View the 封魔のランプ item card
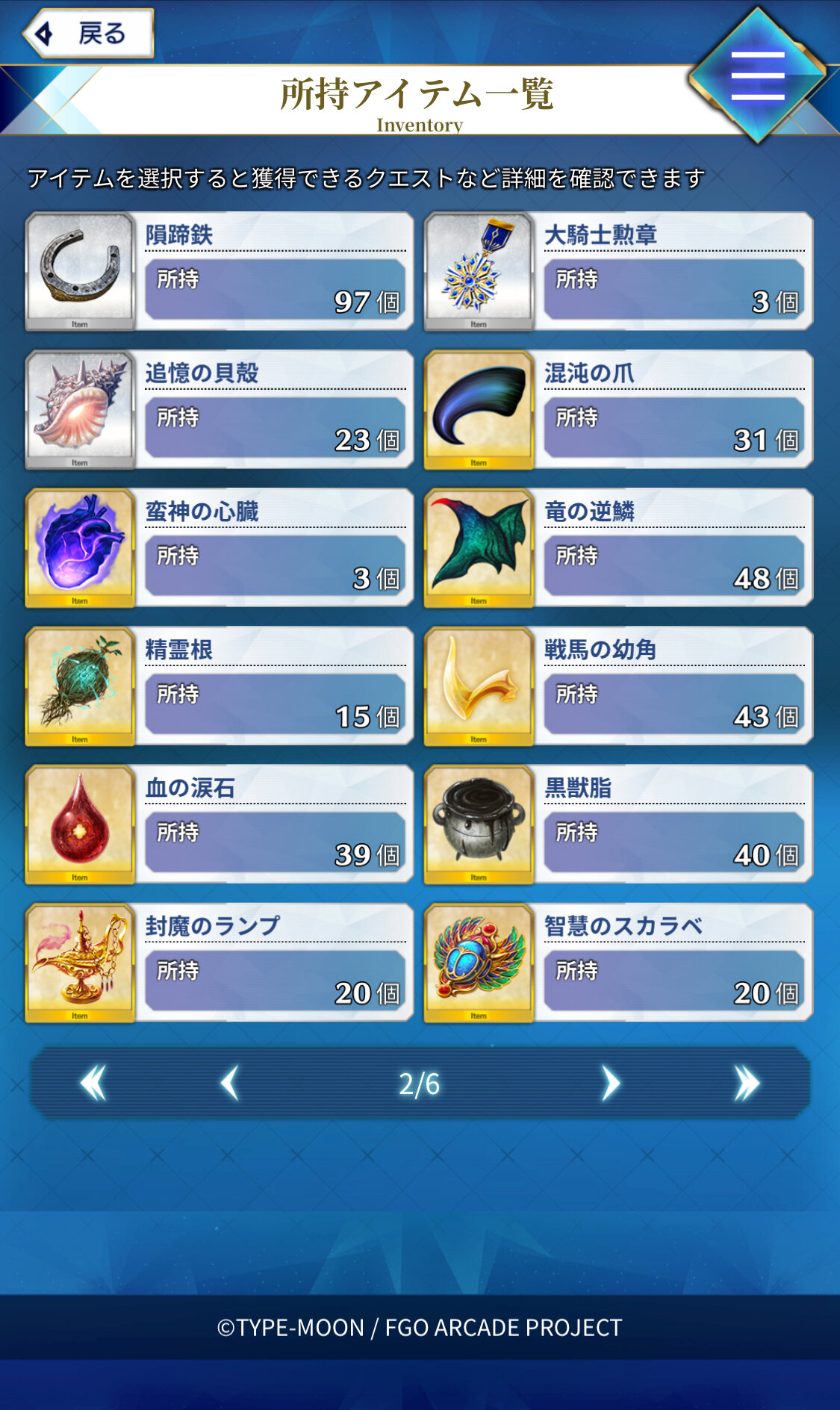The width and height of the screenshot is (840, 1410). tap(220, 962)
